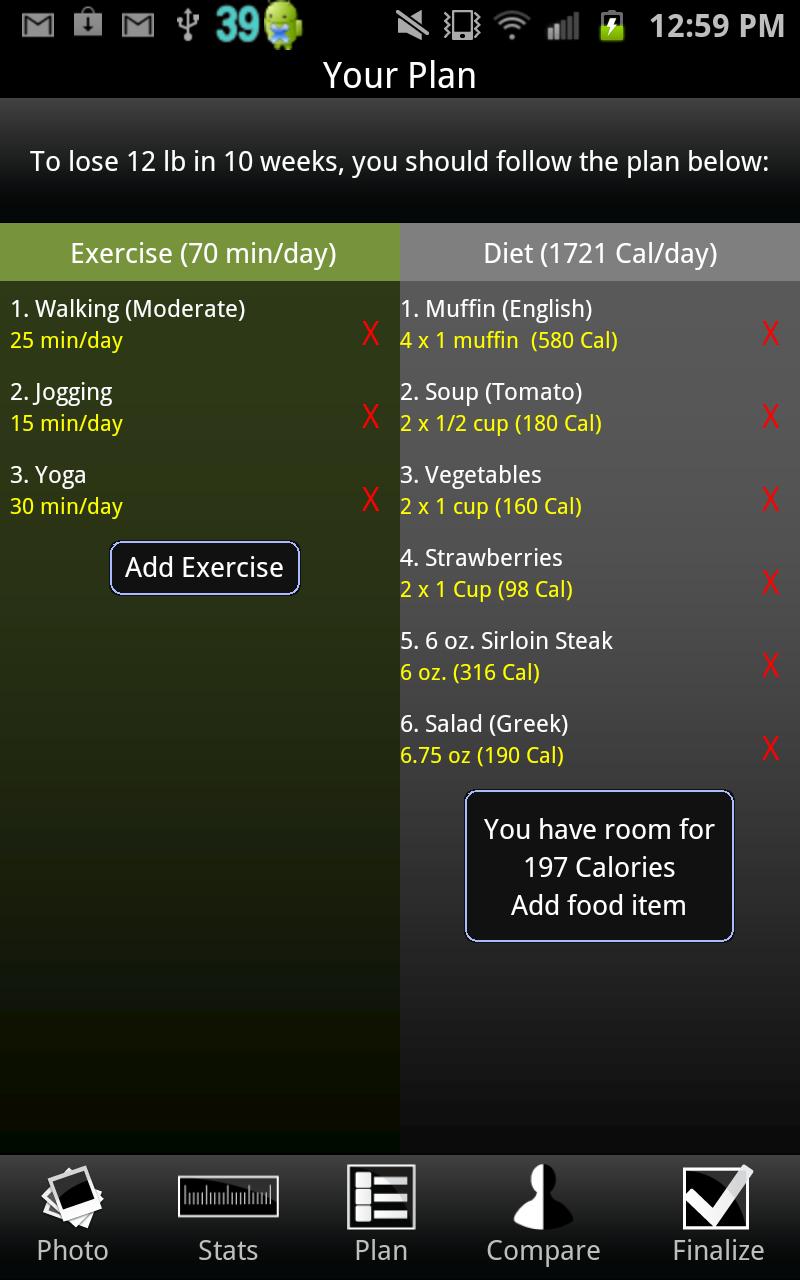800x1280 pixels.
Task: Open the Stats tab
Action: pyautogui.click(x=228, y=1216)
